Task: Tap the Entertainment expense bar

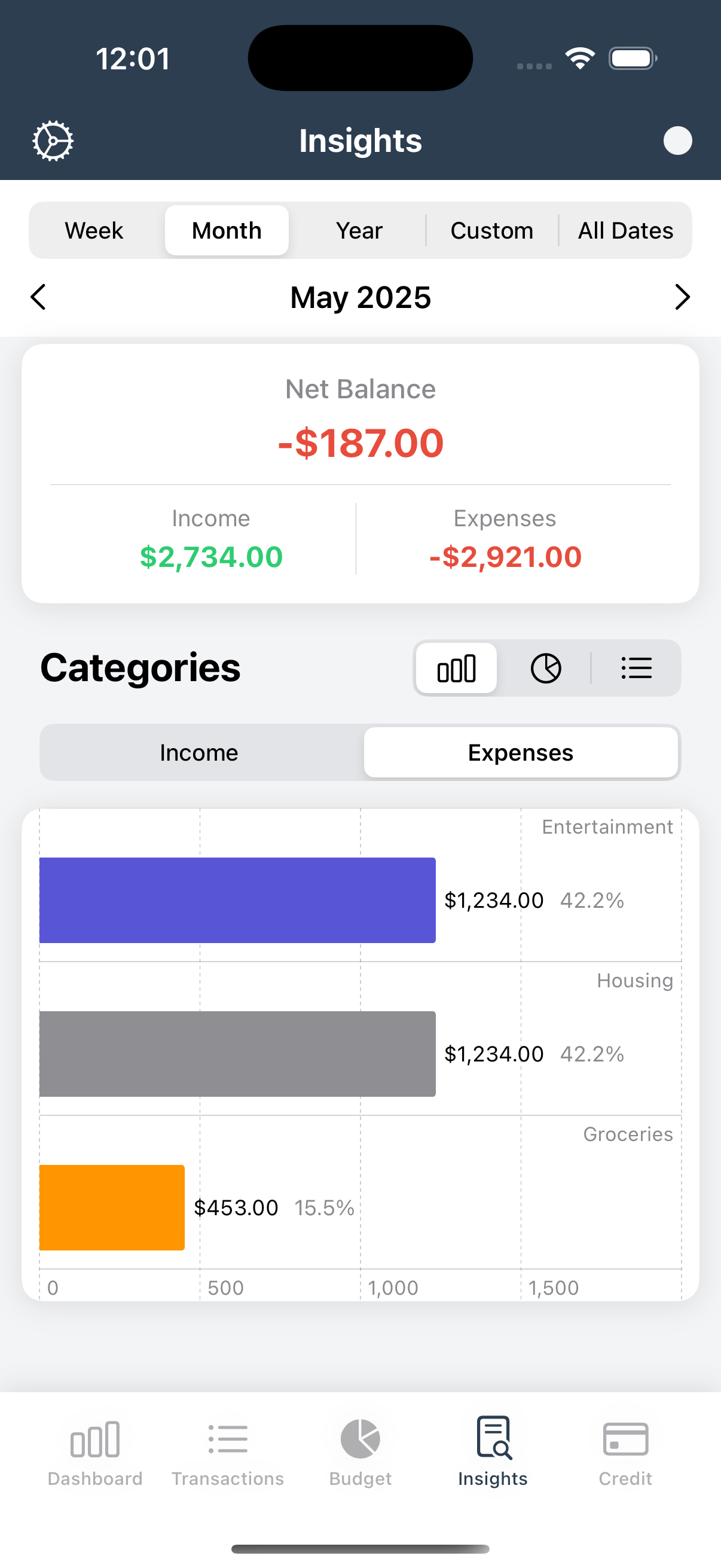Action: 237,899
